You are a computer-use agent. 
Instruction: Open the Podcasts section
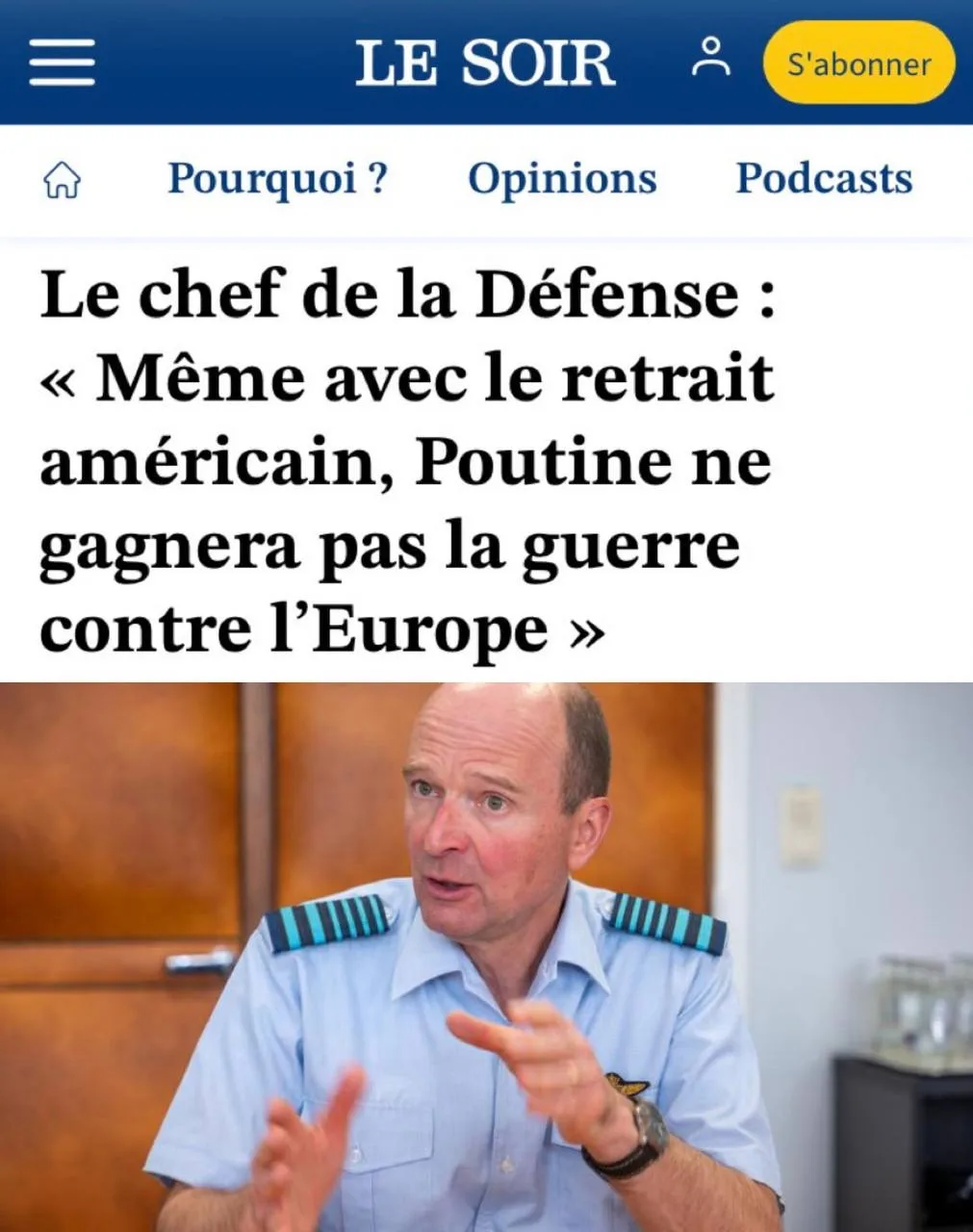coord(824,179)
